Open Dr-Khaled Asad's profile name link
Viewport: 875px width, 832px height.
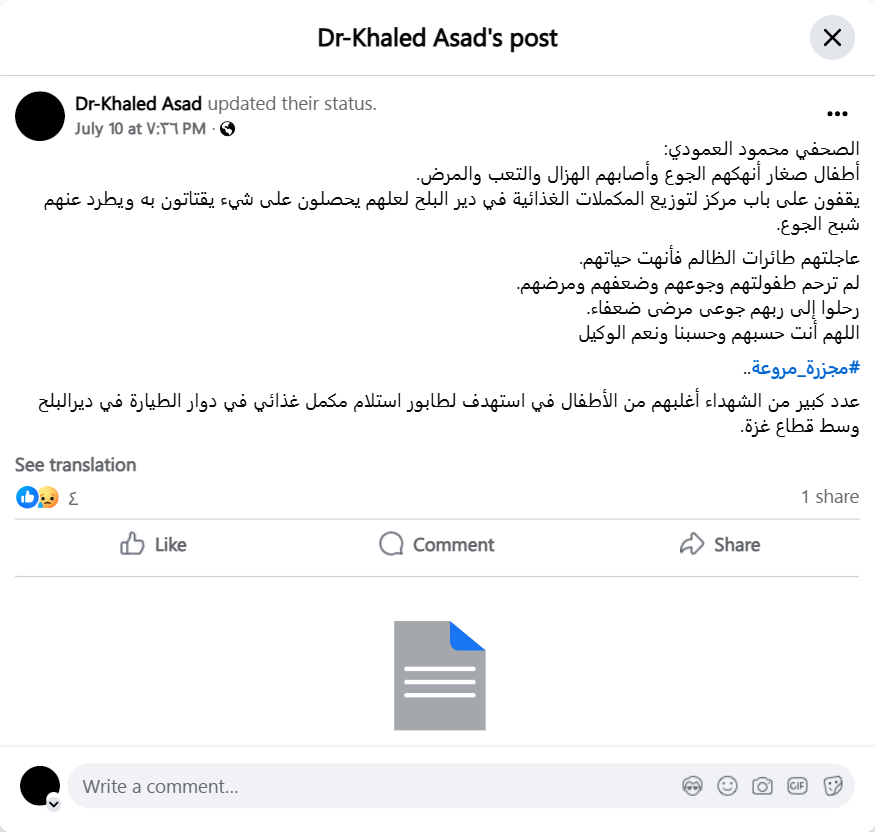tap(139, 104)
